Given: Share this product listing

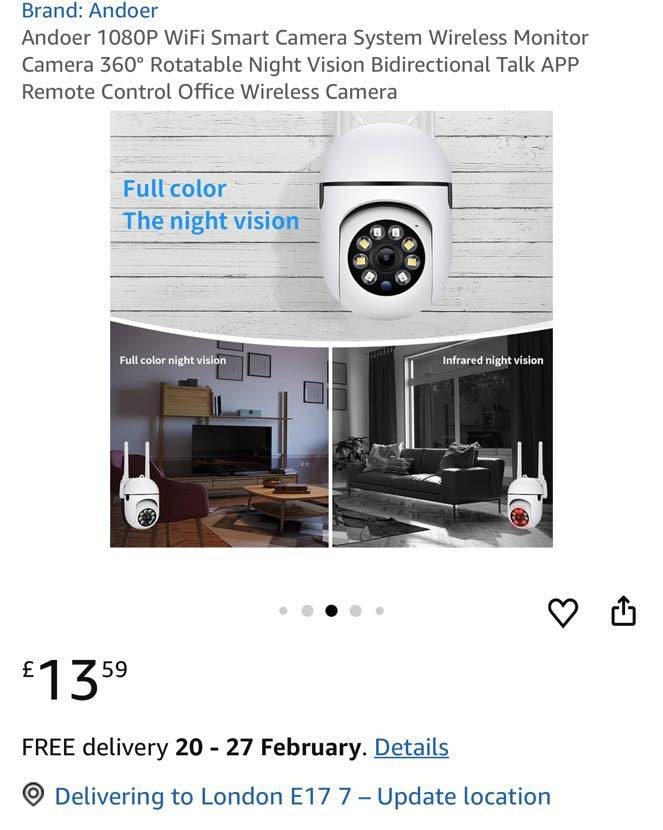Looking at the screenshot, I should [623, 611].
